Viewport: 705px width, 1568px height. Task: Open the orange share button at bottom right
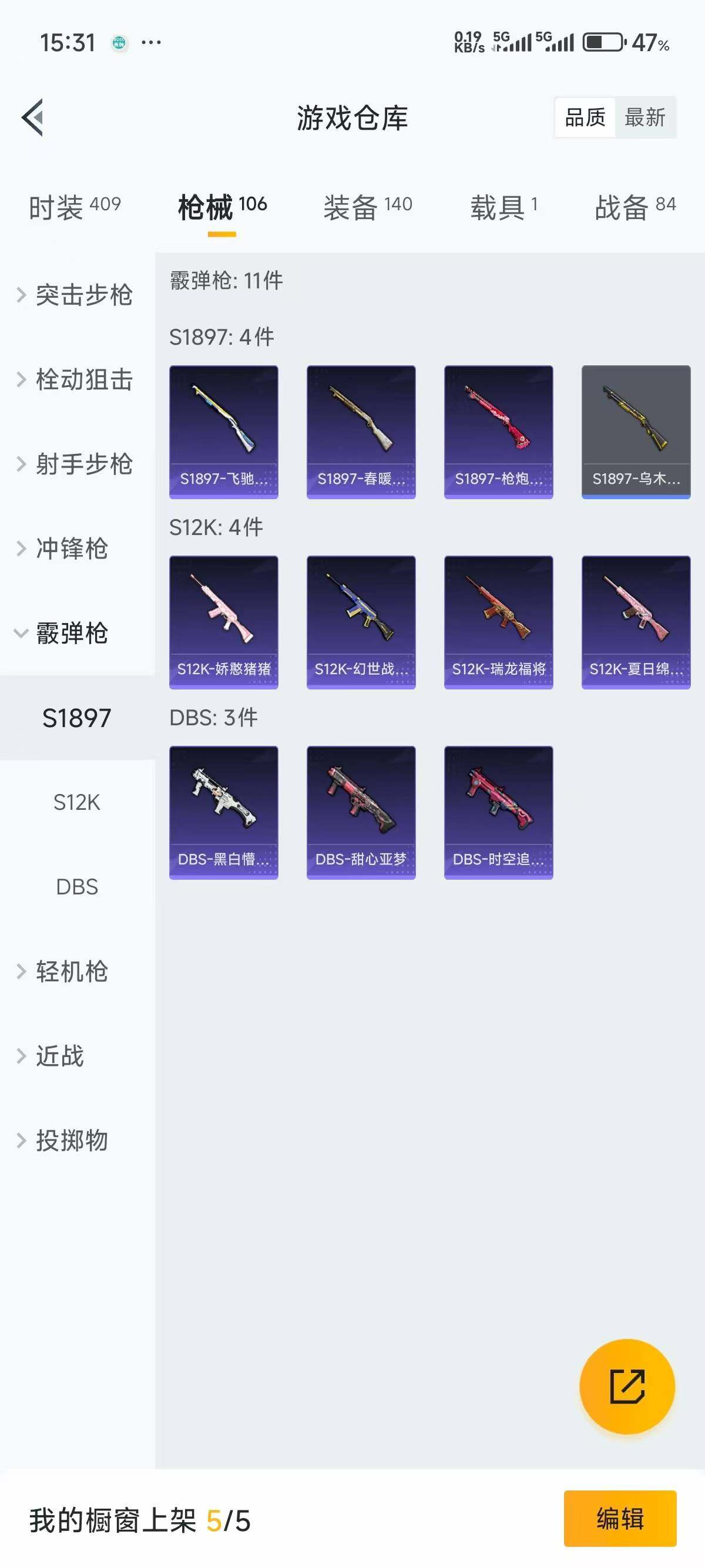coord(627,1385)
